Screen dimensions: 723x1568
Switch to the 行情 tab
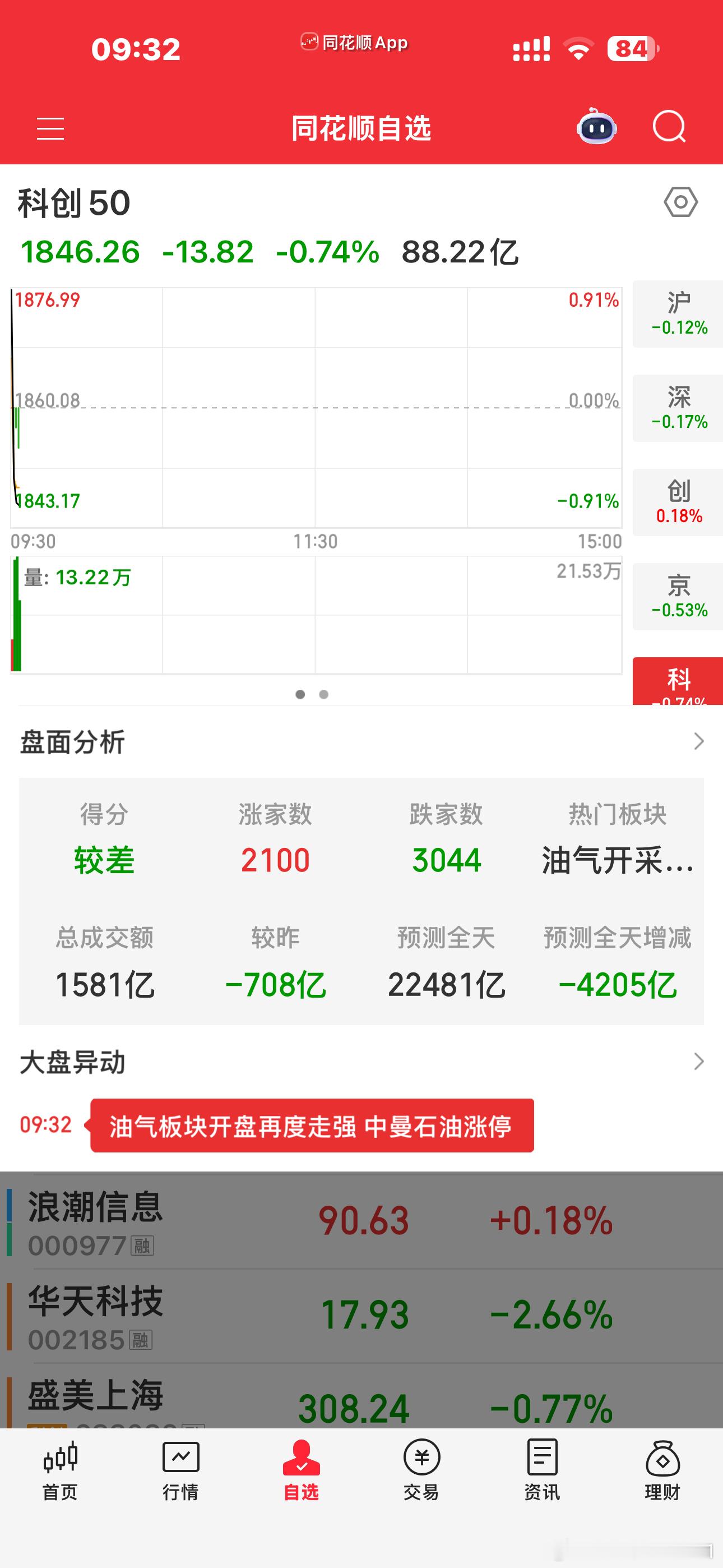(180, 1470)
